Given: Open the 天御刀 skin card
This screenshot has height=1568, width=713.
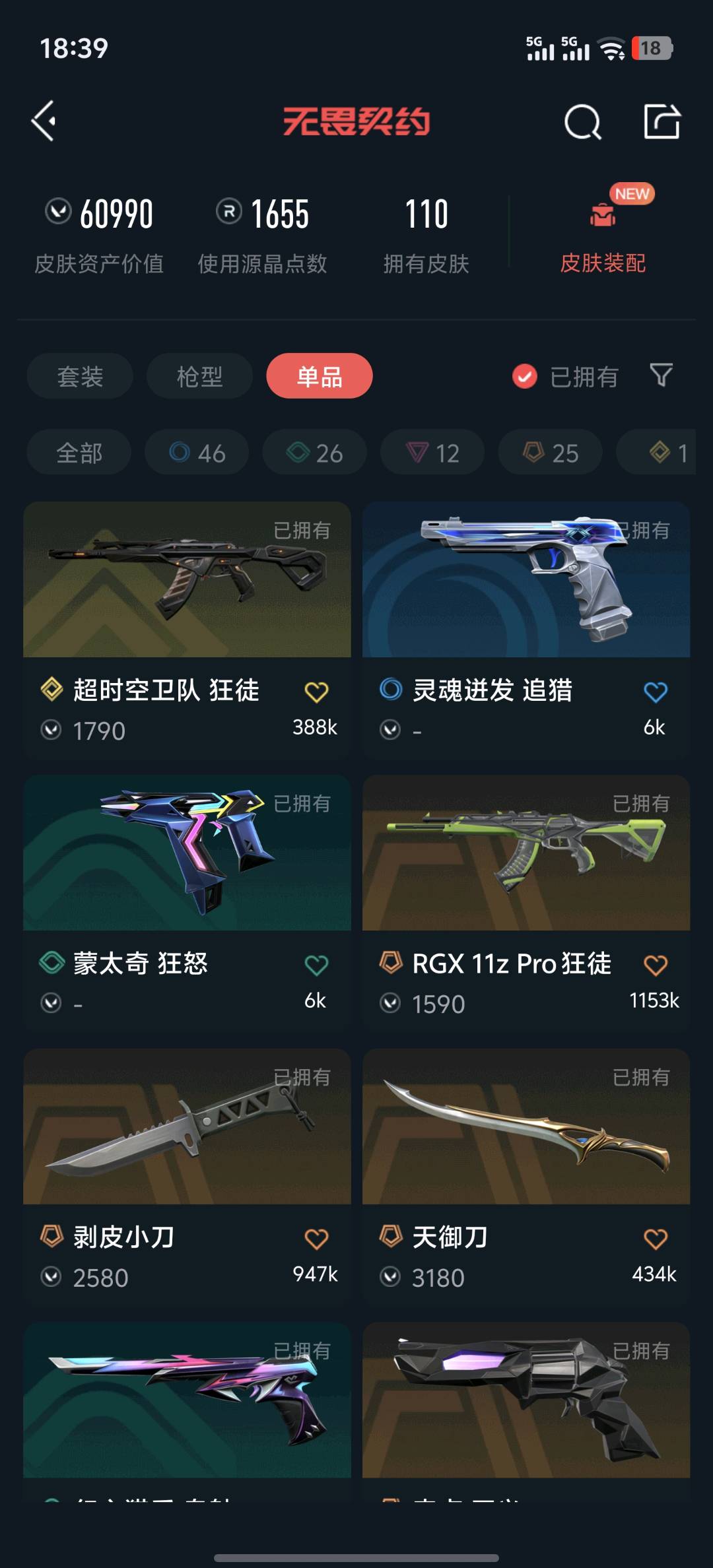Looking at the screenshot, I should [x=526, y=1176].
